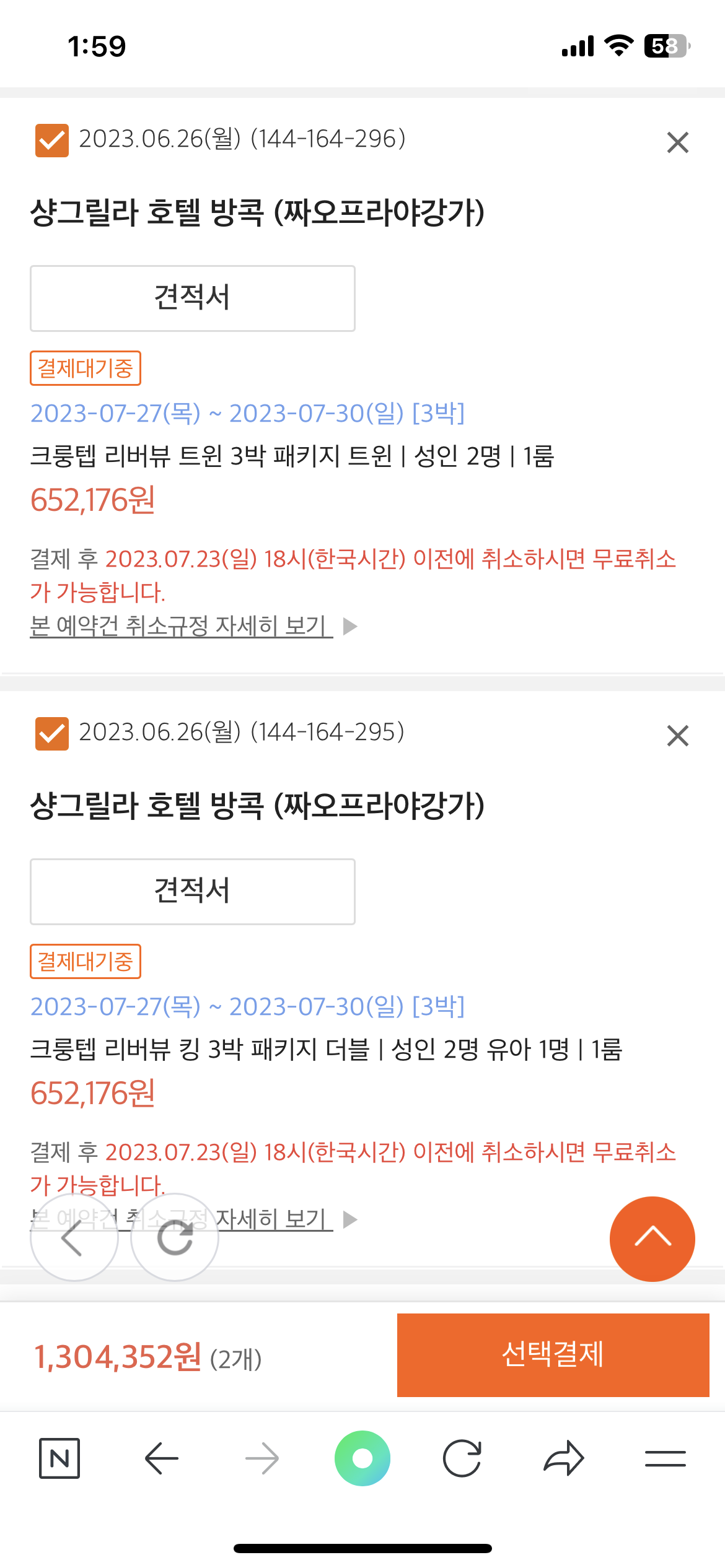725x1568 pixels.
Task: Tap the floating reload button
Action: (175, 1237)
